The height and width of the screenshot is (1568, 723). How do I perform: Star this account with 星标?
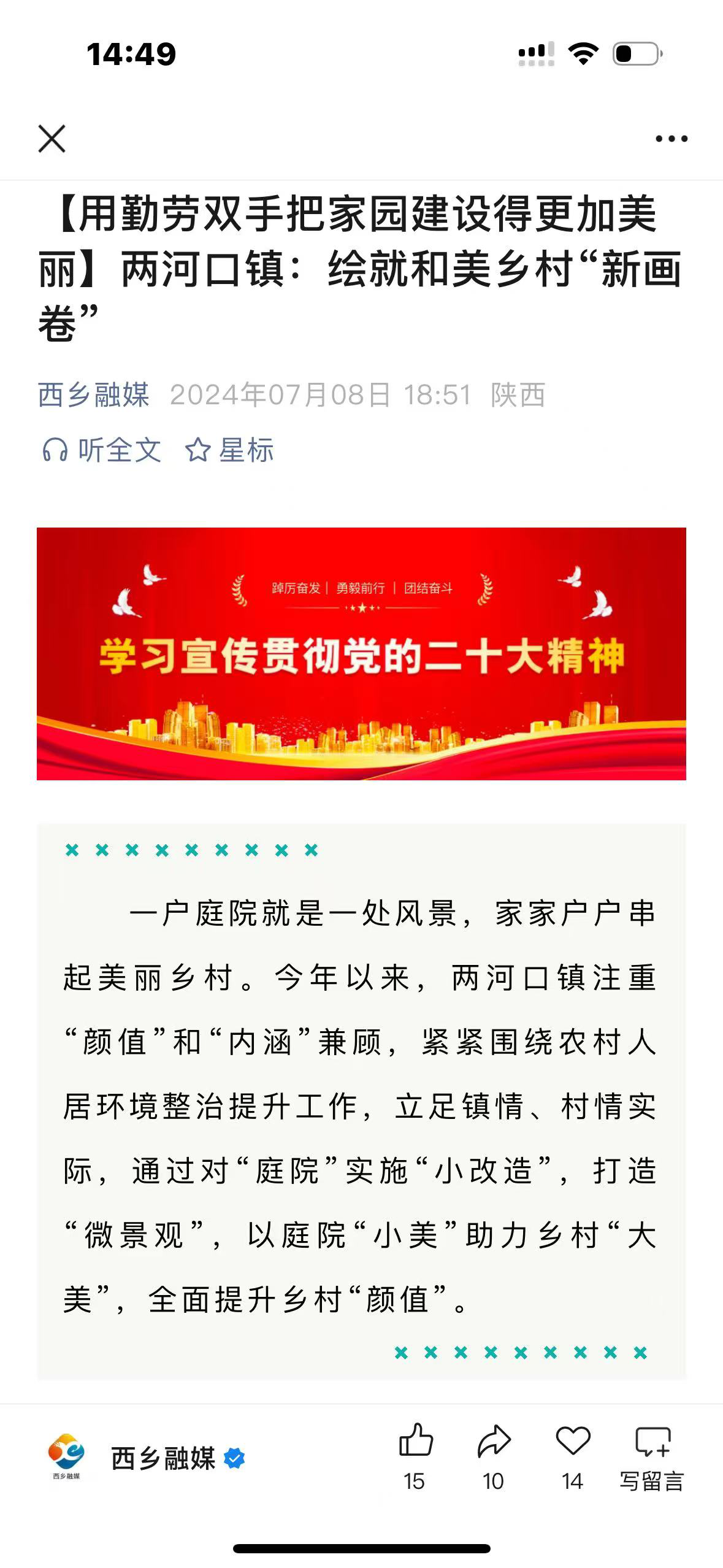click(230, 450)
